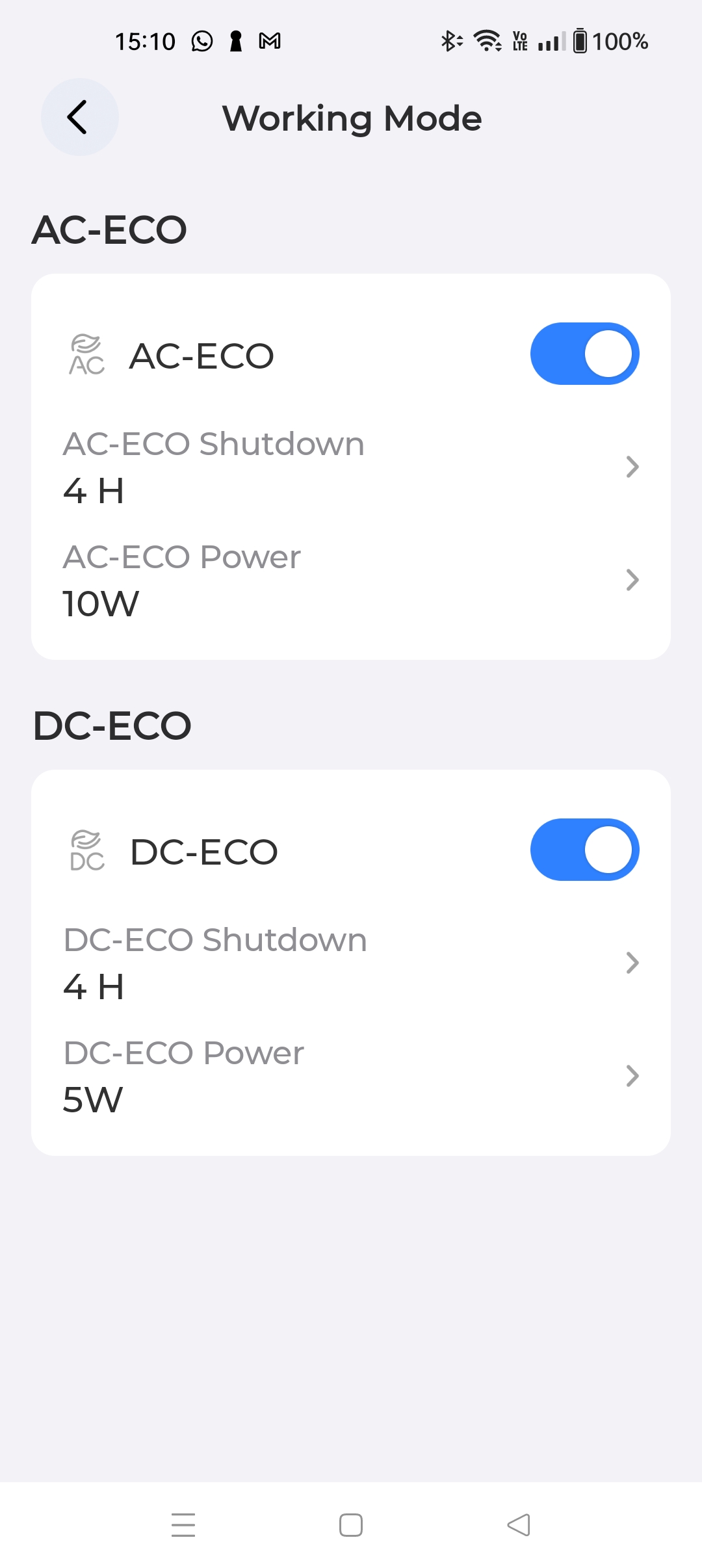702x1568 pixels.
Task: Adjust the DC-ECO Power threshold
Action: [351, 1076]
